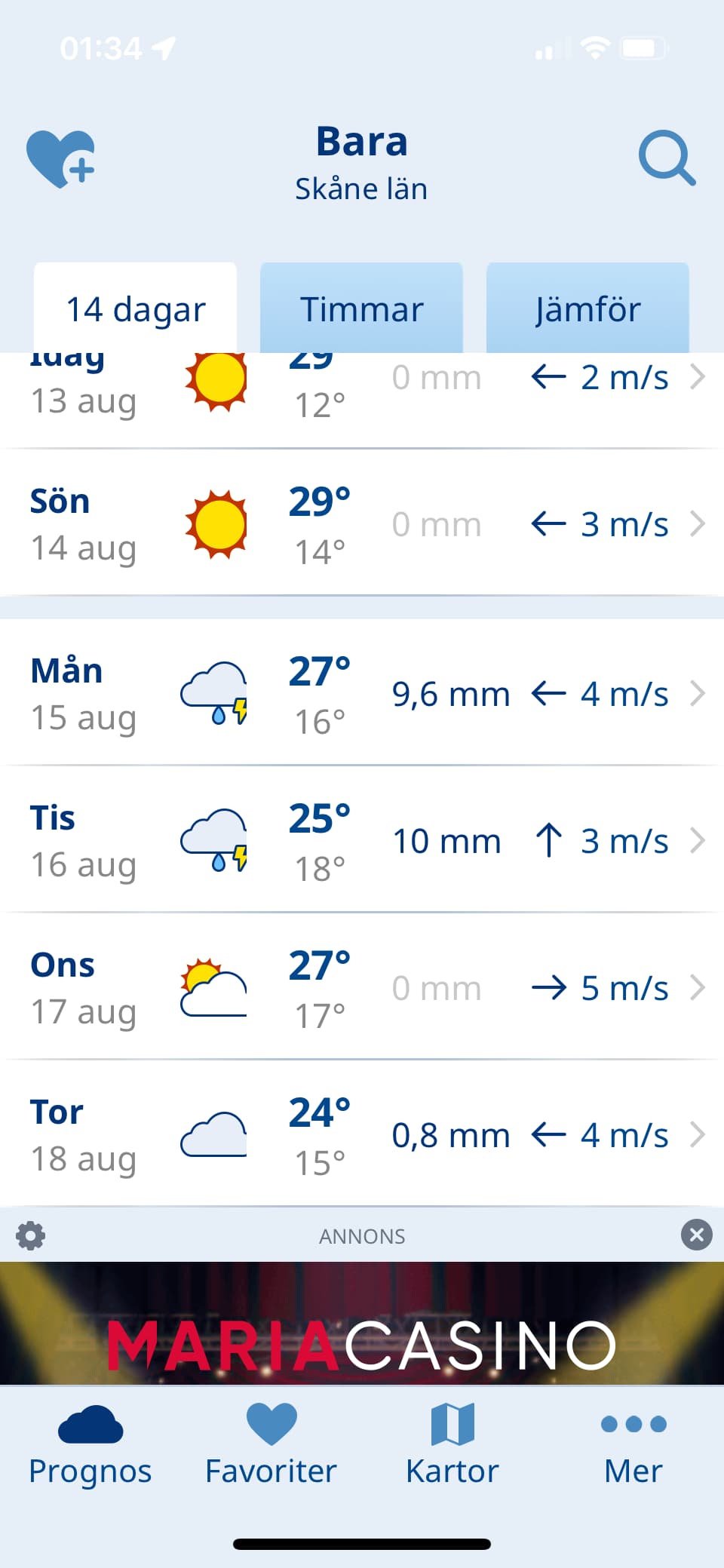This screenshot has width=724, height=1568.
Task: Open the Maria Casino ad banner
Action: (x=362, y=1323)
